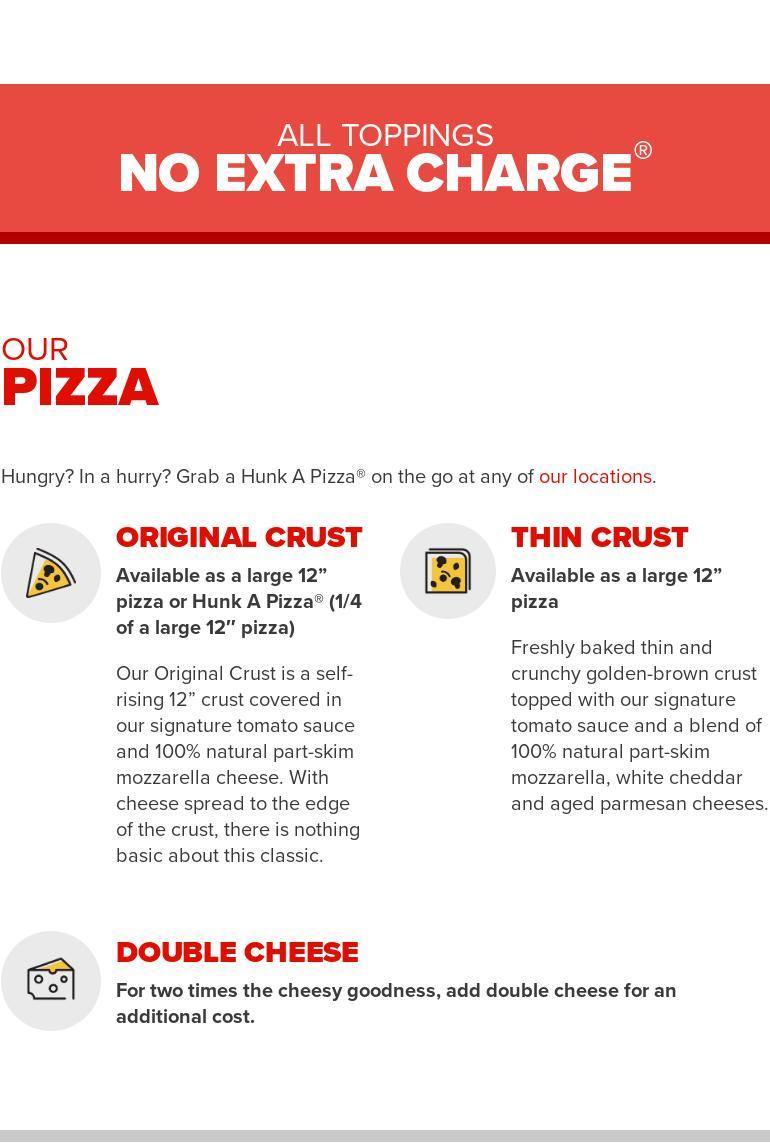Select the ORIGINAL CRUST heading
770x1145 pixels.
pyautogui.click(x=239, y=538)
